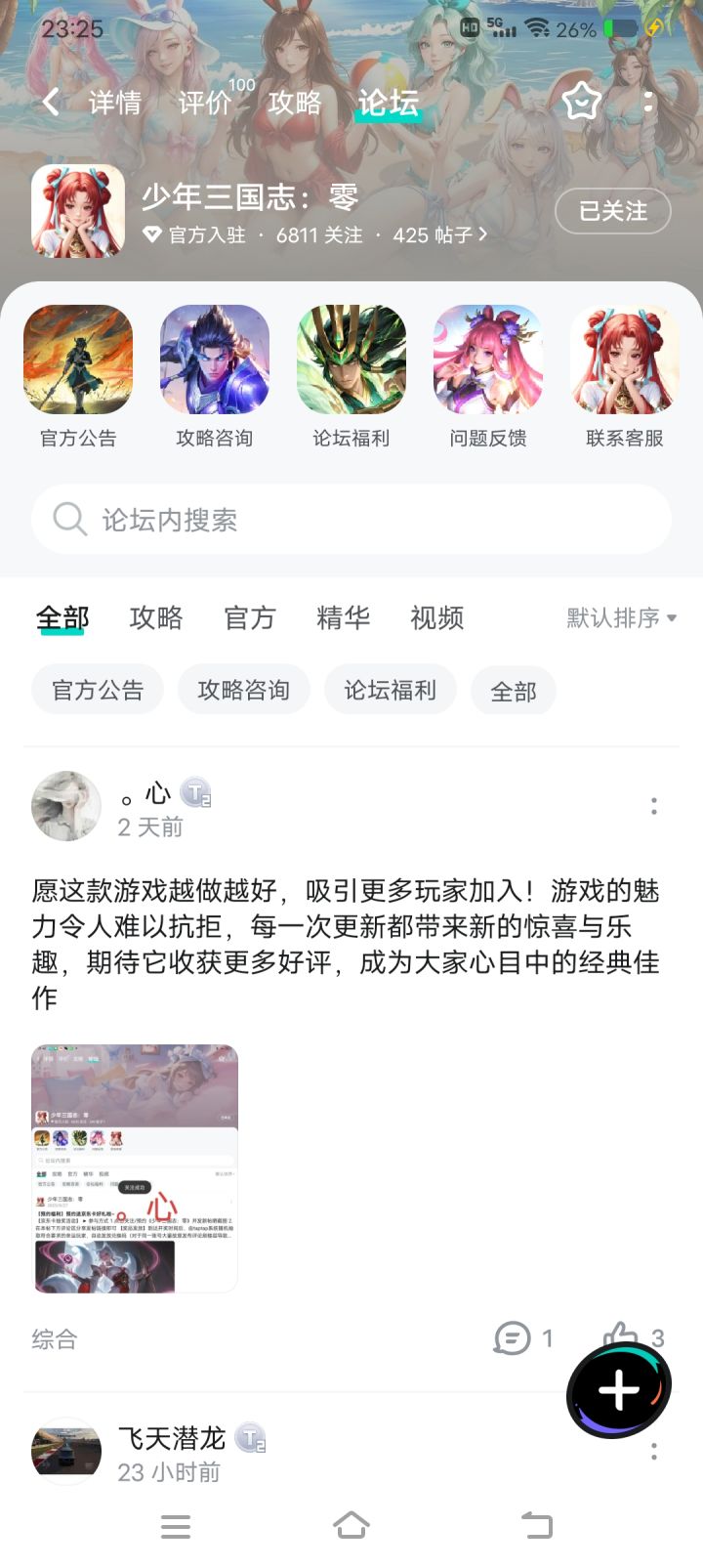This screenshot has width=703, height=1568.
Task: Open the 评价 tab
Action: tap(204, 103)
